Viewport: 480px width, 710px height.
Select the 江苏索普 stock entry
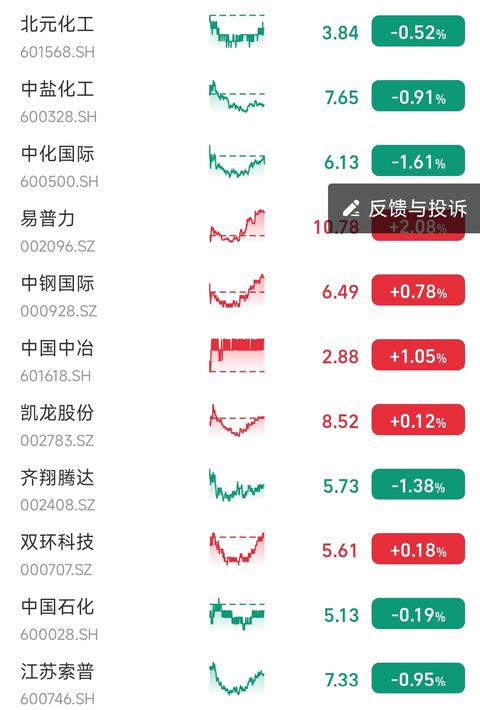tap(240, 679)
